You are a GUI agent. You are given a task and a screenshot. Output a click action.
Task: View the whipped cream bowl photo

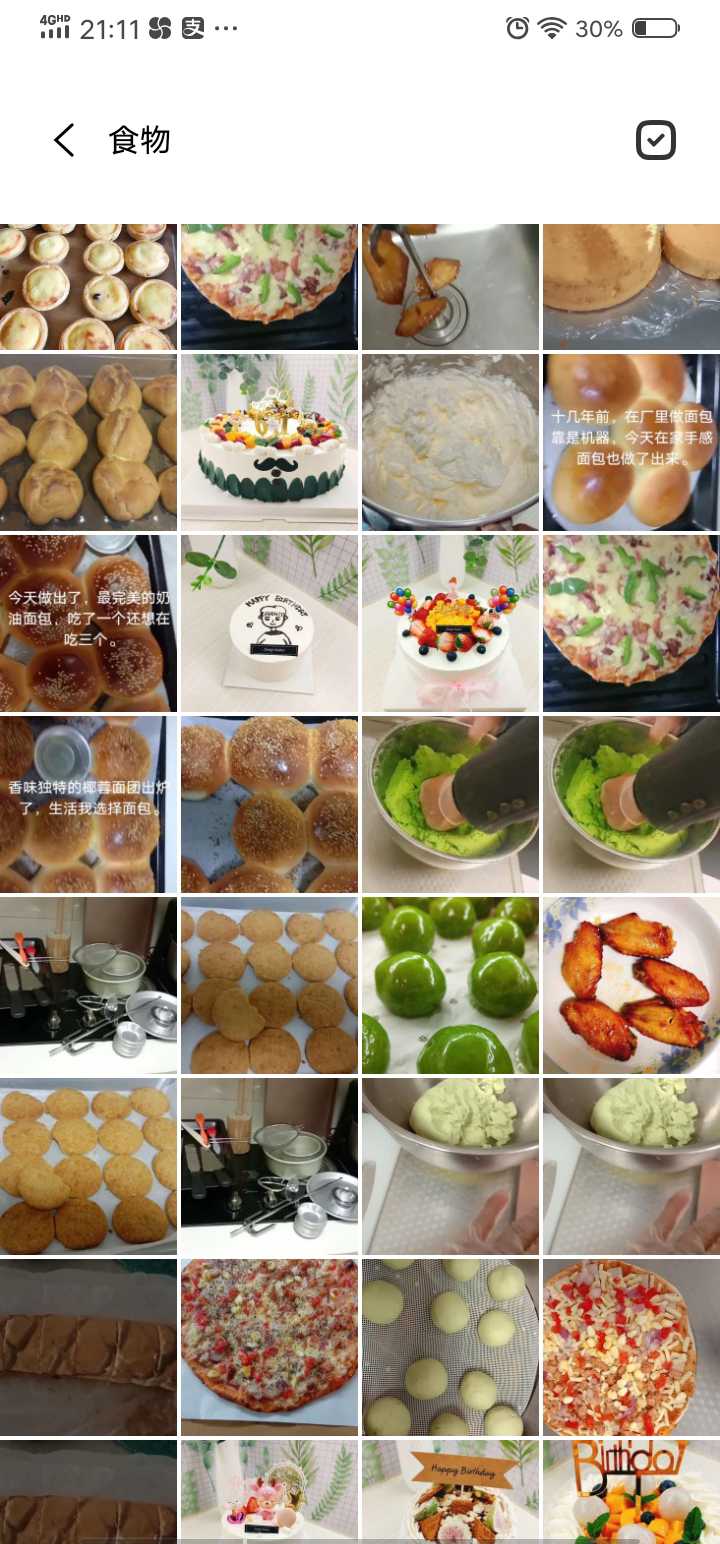coord(450,442)
